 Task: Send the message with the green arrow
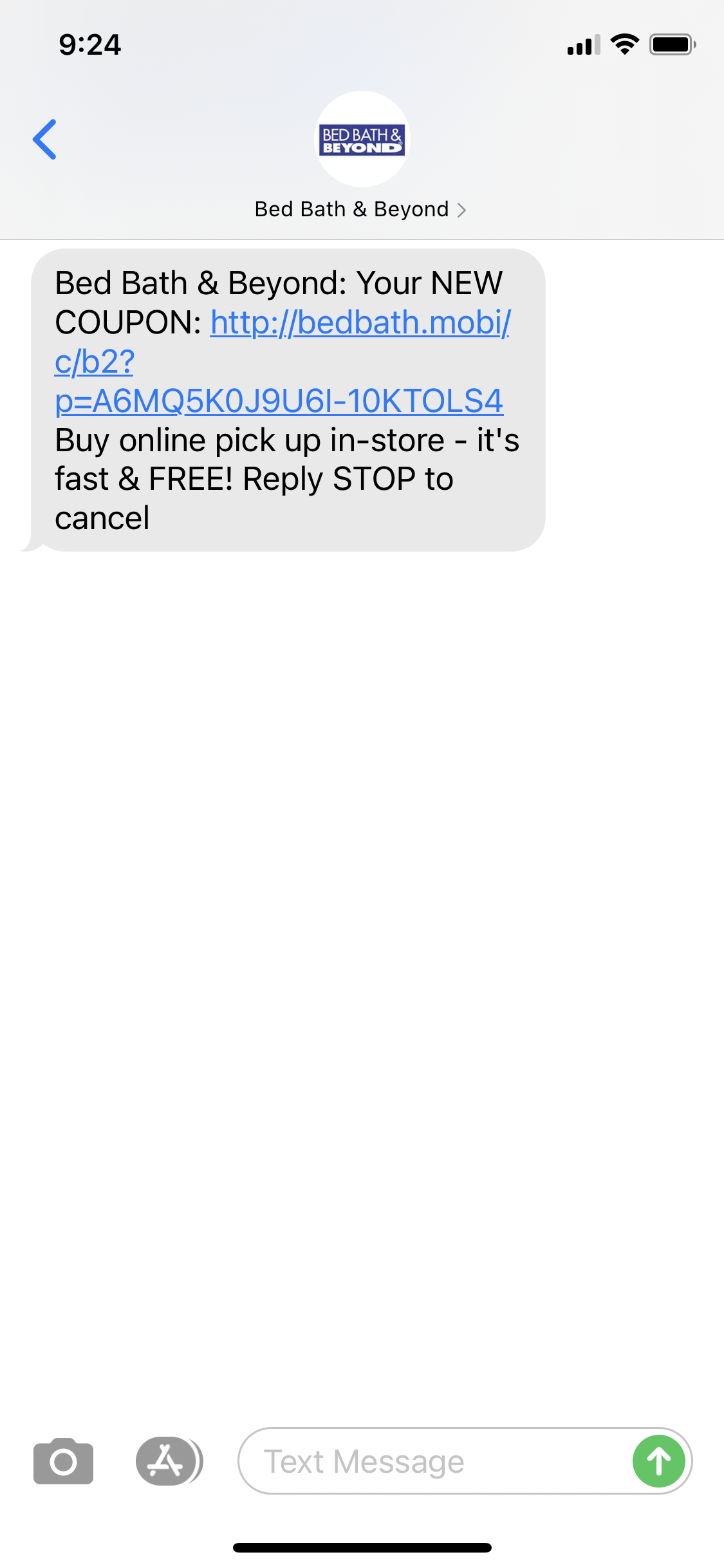(x=658, y=1461)
